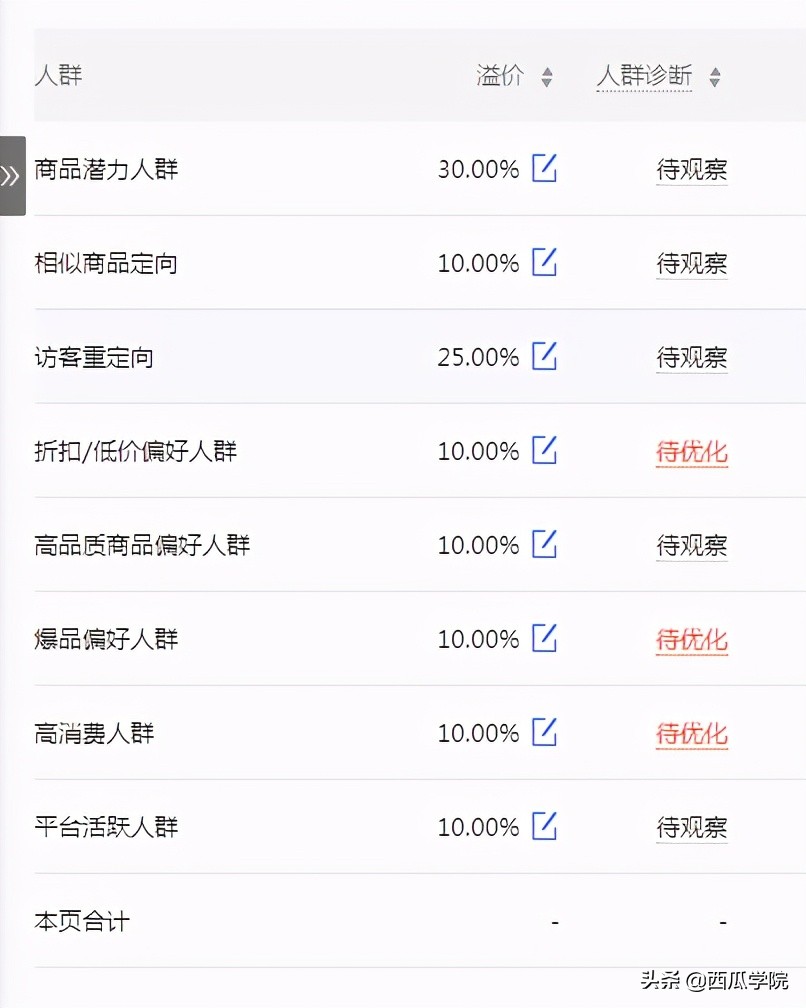Click 待优化 next to 爆品偏好人群

coord(691,638)
